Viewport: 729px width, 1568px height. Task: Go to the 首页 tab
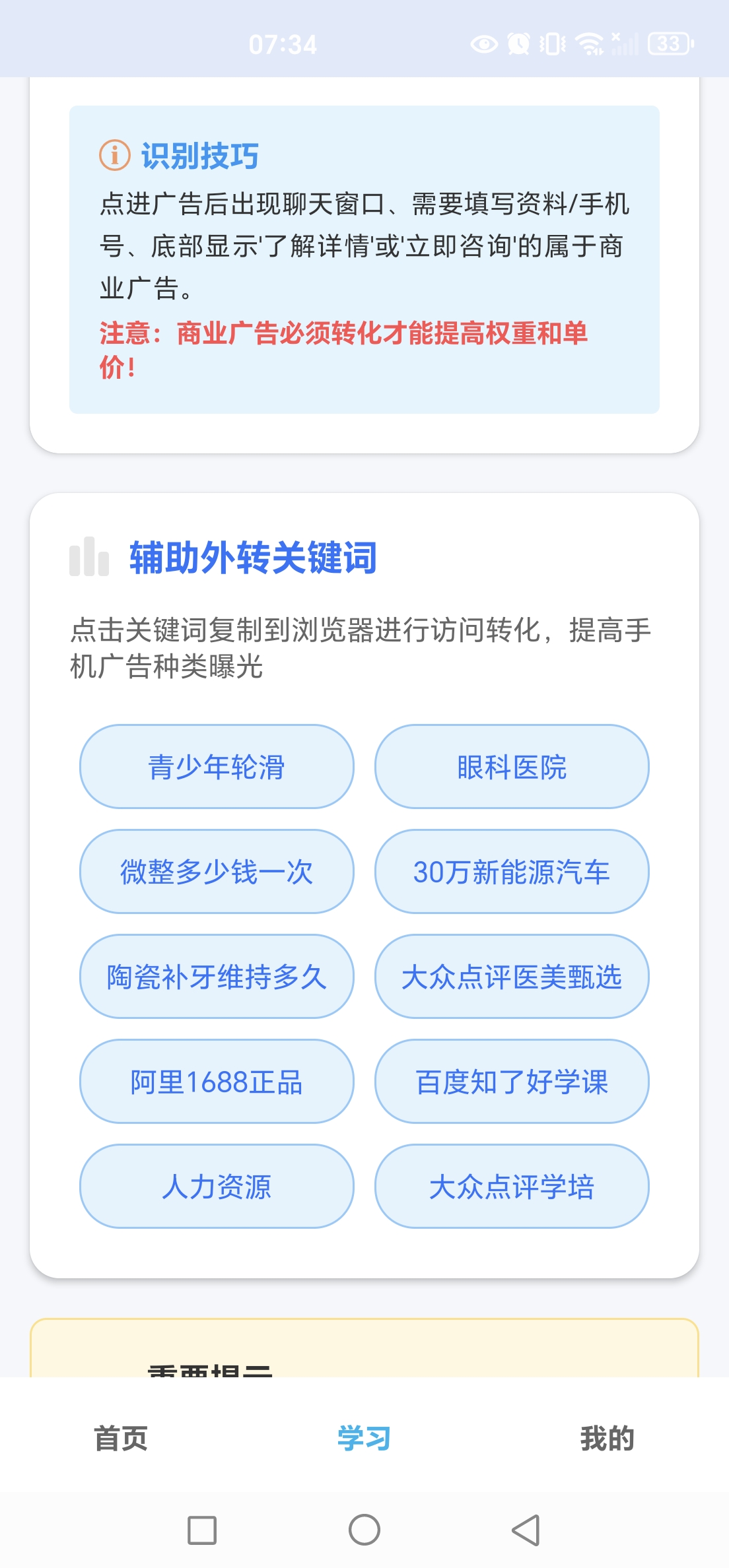point(121,1439)
